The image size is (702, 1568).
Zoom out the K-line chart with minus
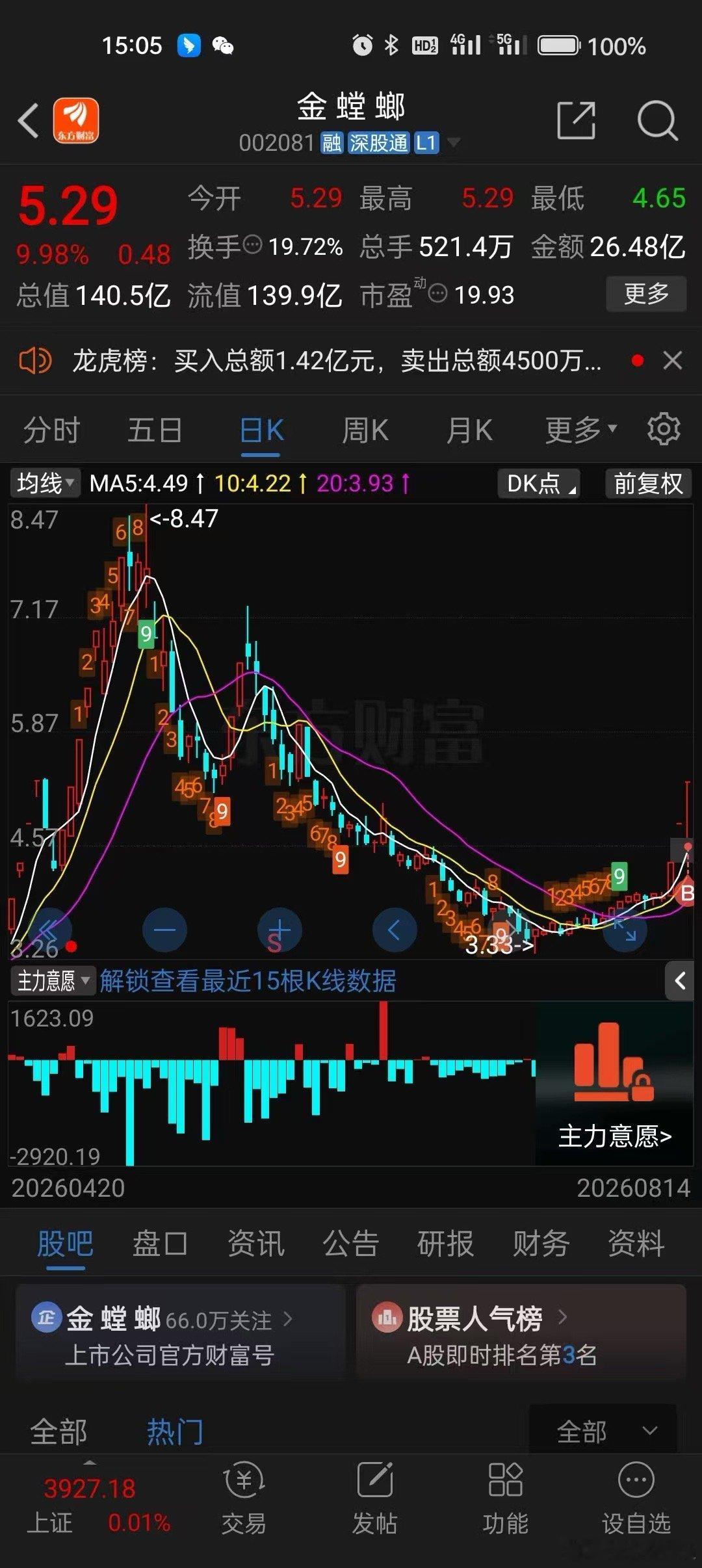(164, 930)
